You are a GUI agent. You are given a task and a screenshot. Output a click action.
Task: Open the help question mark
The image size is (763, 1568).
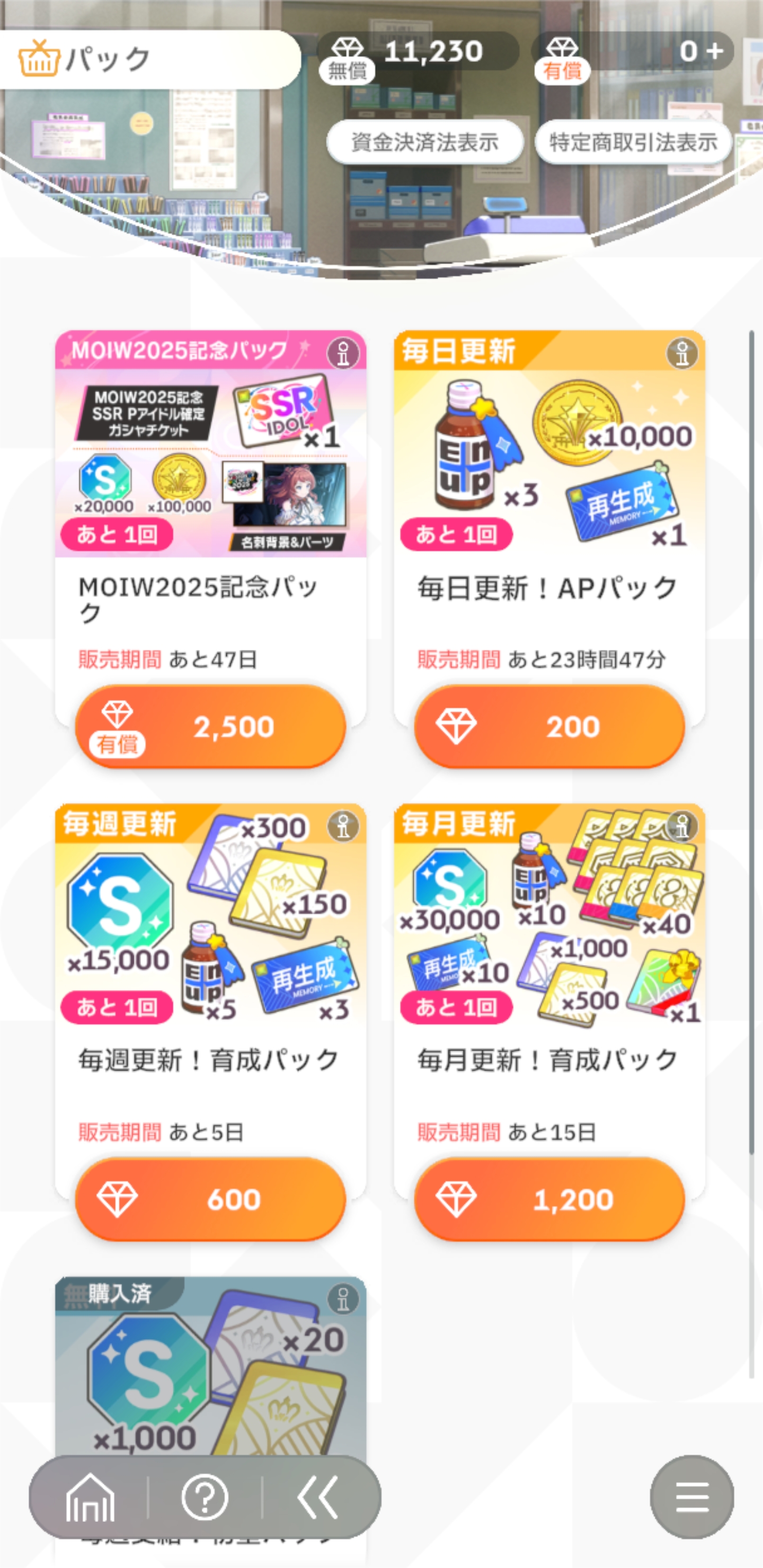(205, 1497)
